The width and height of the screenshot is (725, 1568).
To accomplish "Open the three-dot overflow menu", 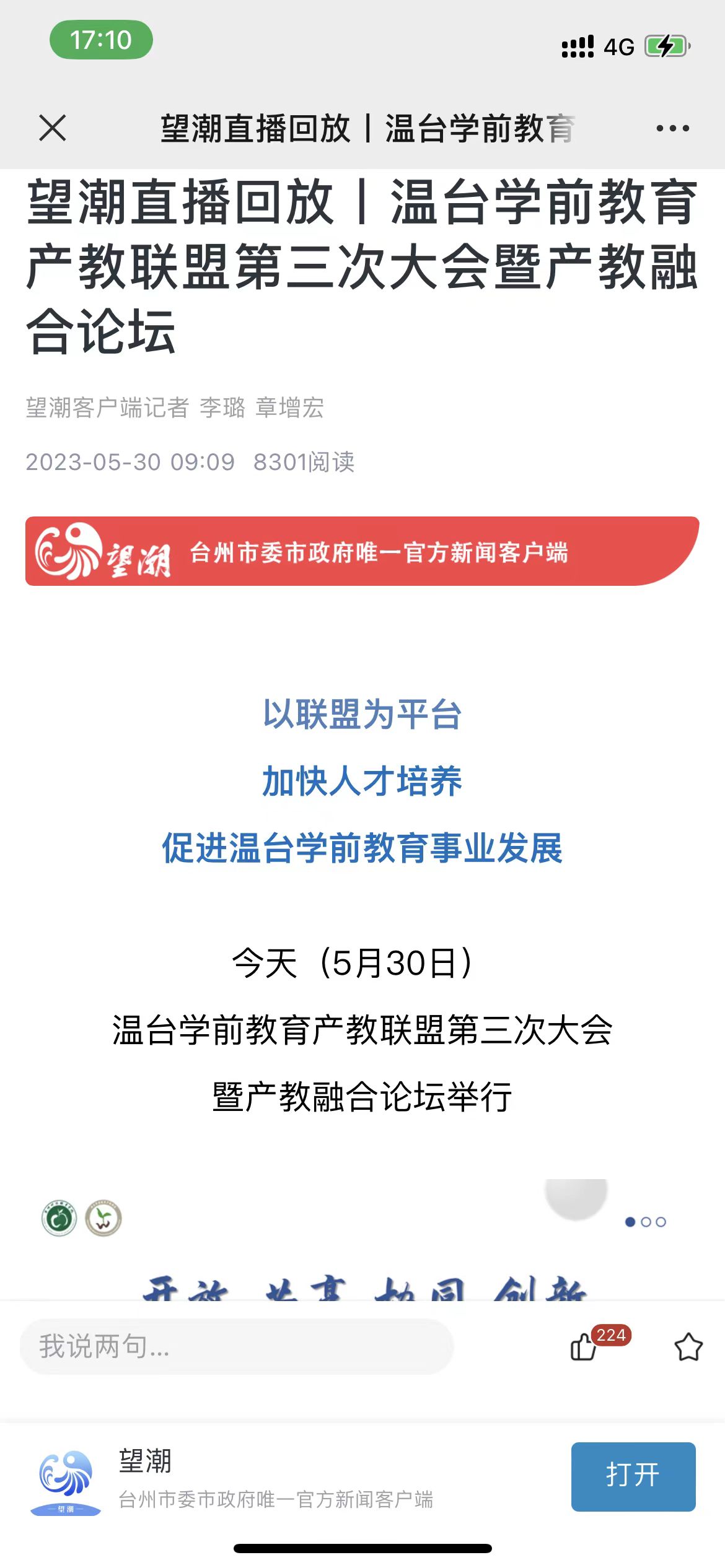I will 672,128.
